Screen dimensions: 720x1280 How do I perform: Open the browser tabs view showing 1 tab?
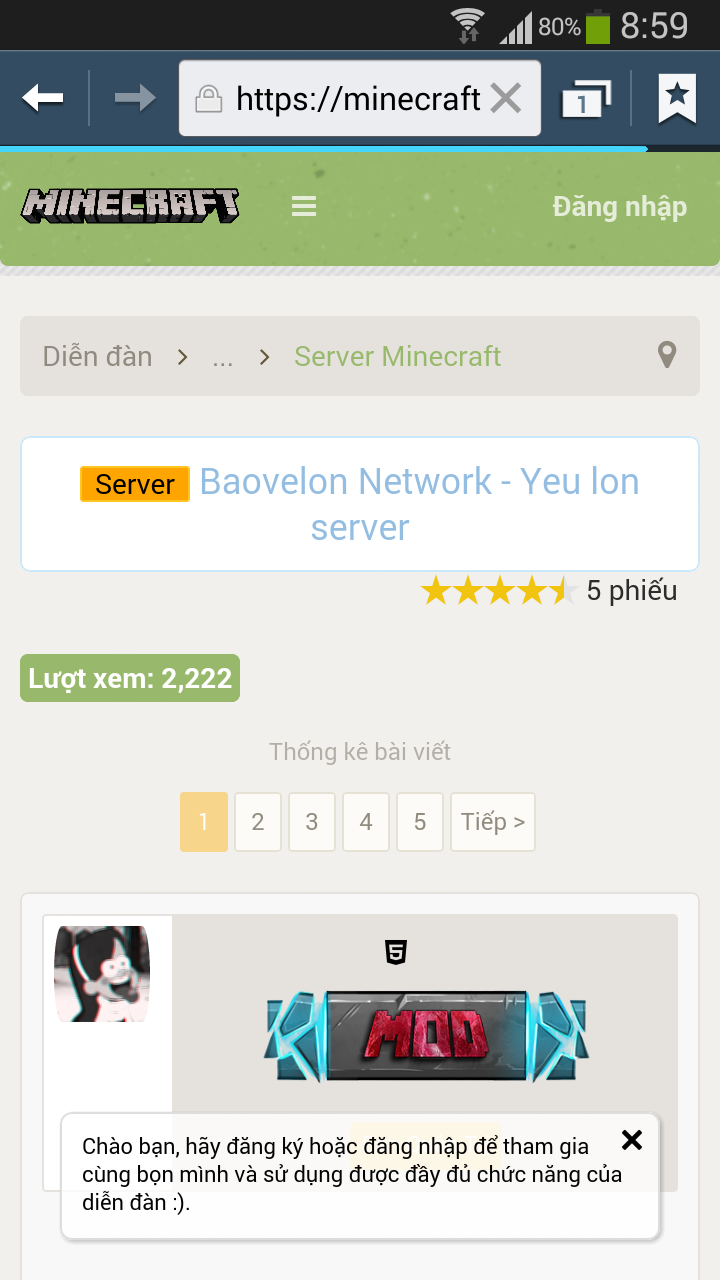(x=587, y=97)
